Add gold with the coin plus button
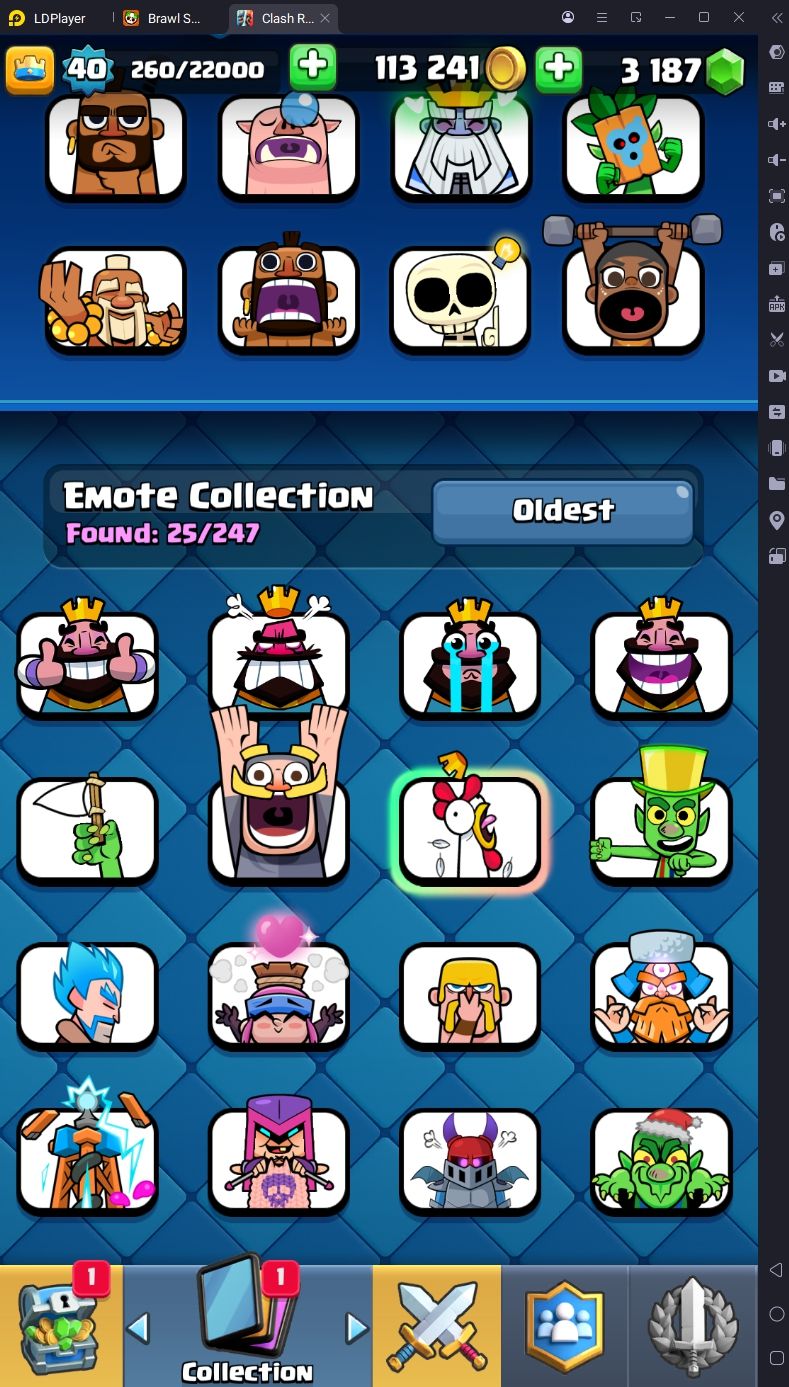The image size is (789, 1387). (x=313, y=68)
